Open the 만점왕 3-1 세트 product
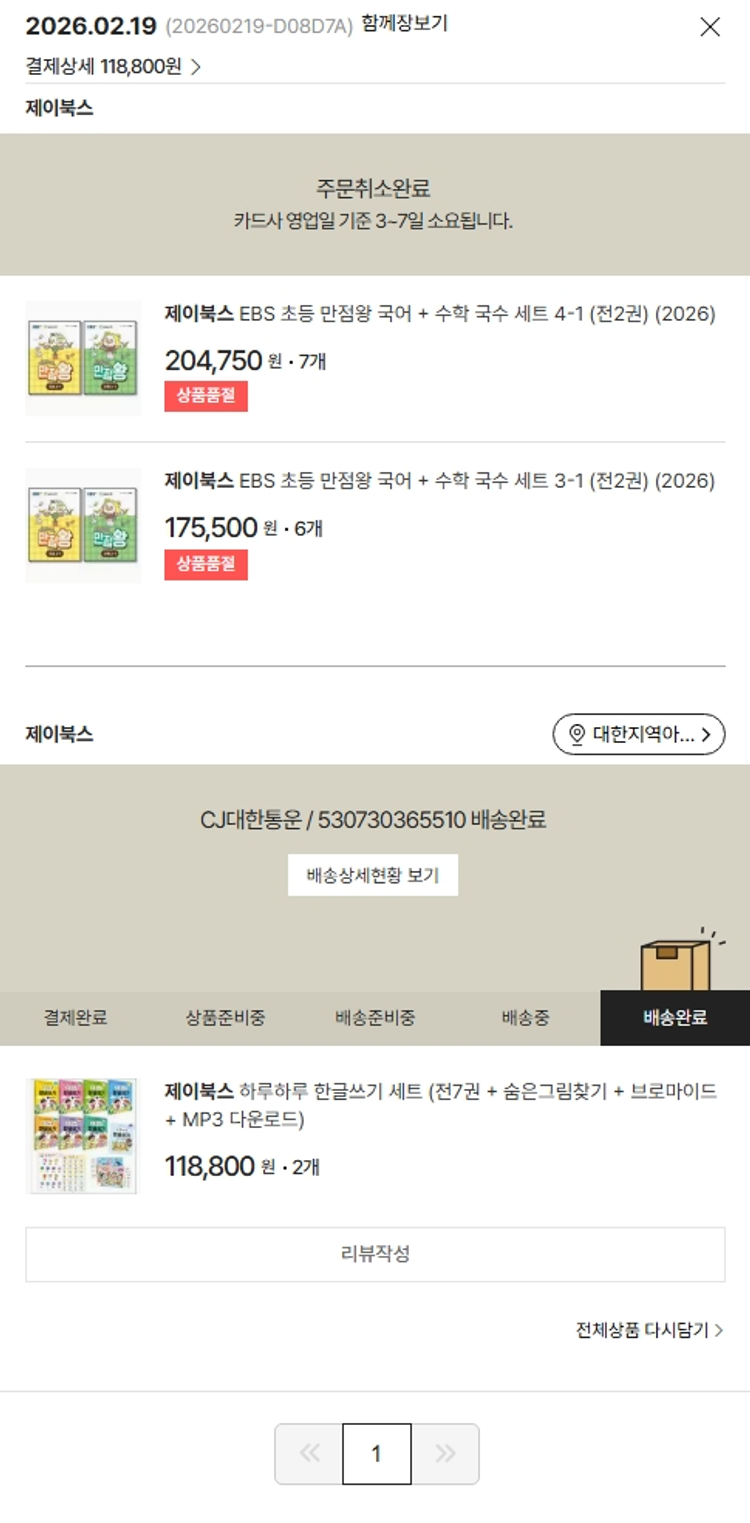Image resolution: width=750 pixels, height=1523 pixels. 439,481
